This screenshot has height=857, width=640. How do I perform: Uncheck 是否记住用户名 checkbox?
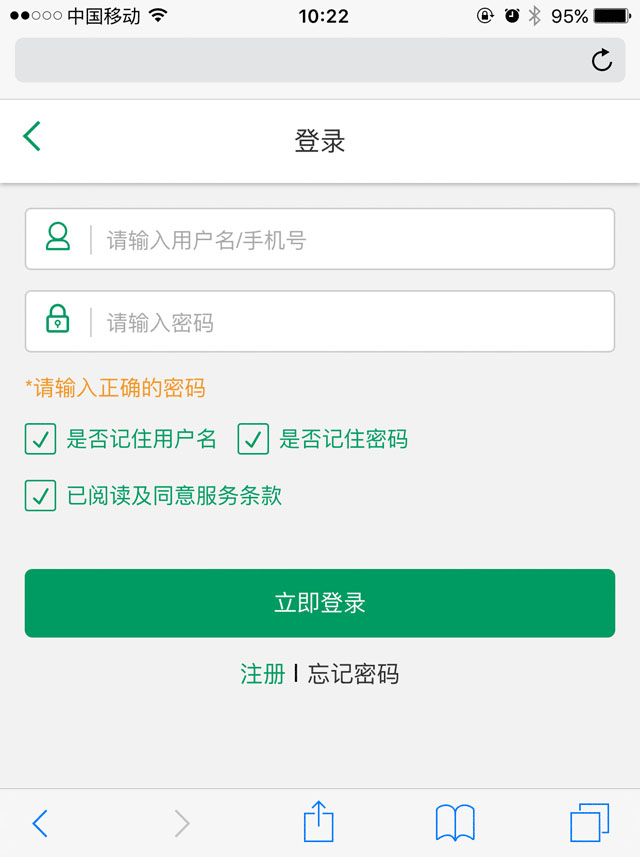click(x=40, y=439)
